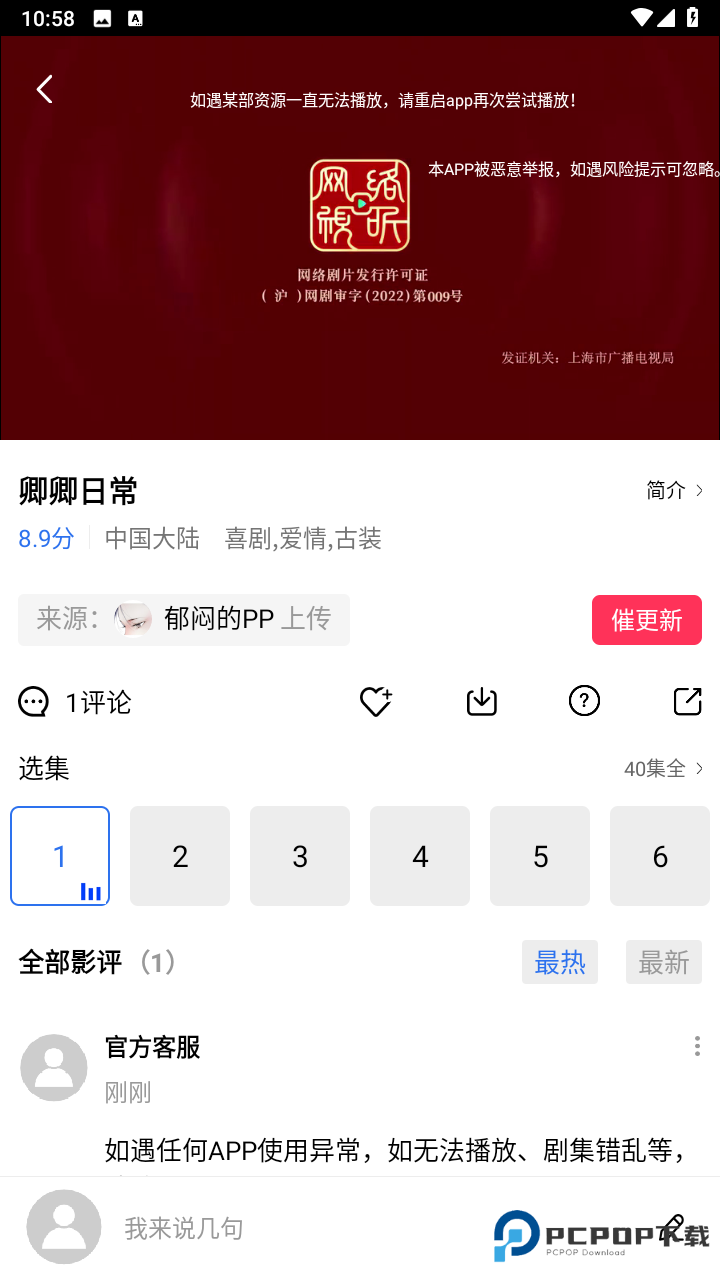The image size is (720, 1280).
Task: Tap the 我来说几句 comment input field
Action: (250, 1228)
